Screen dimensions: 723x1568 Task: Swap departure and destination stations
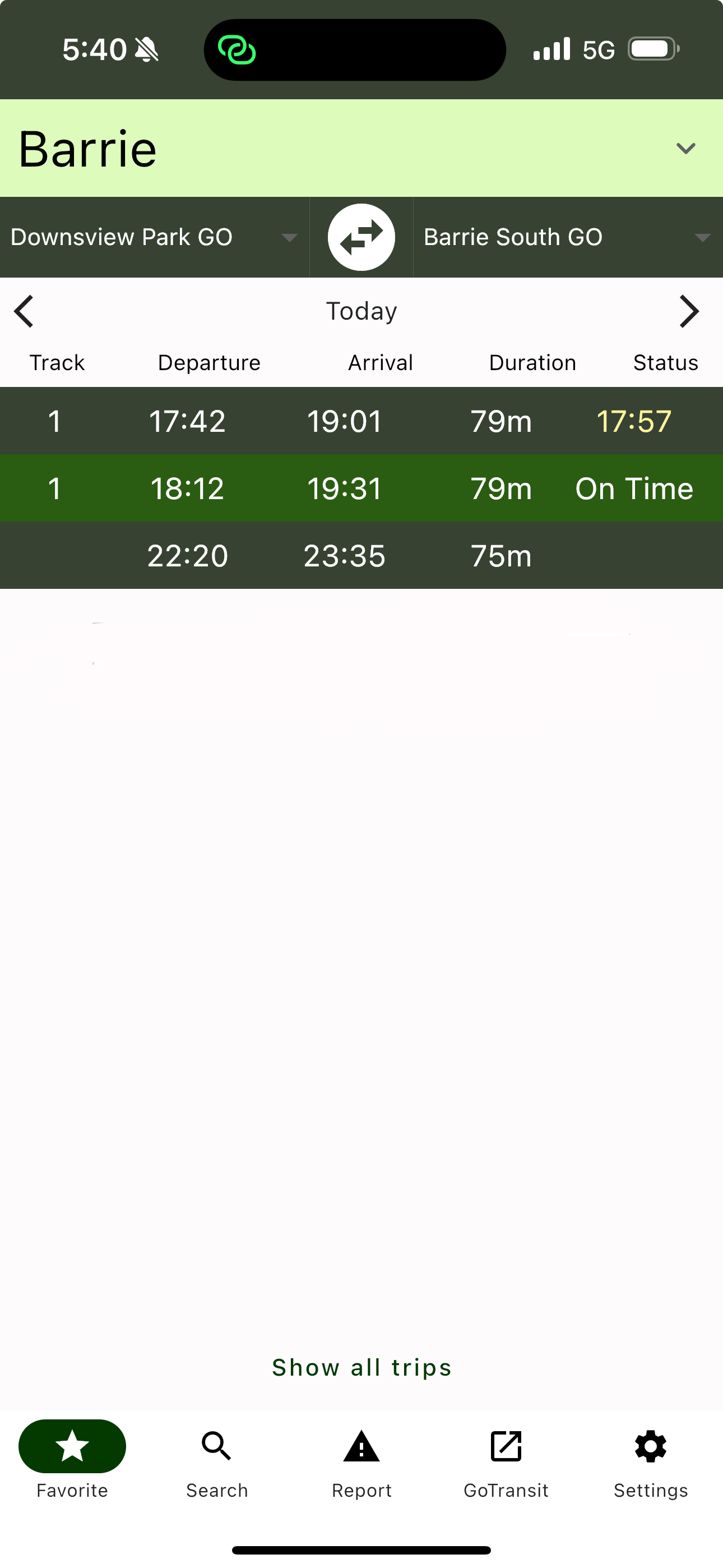click(361, 237)
